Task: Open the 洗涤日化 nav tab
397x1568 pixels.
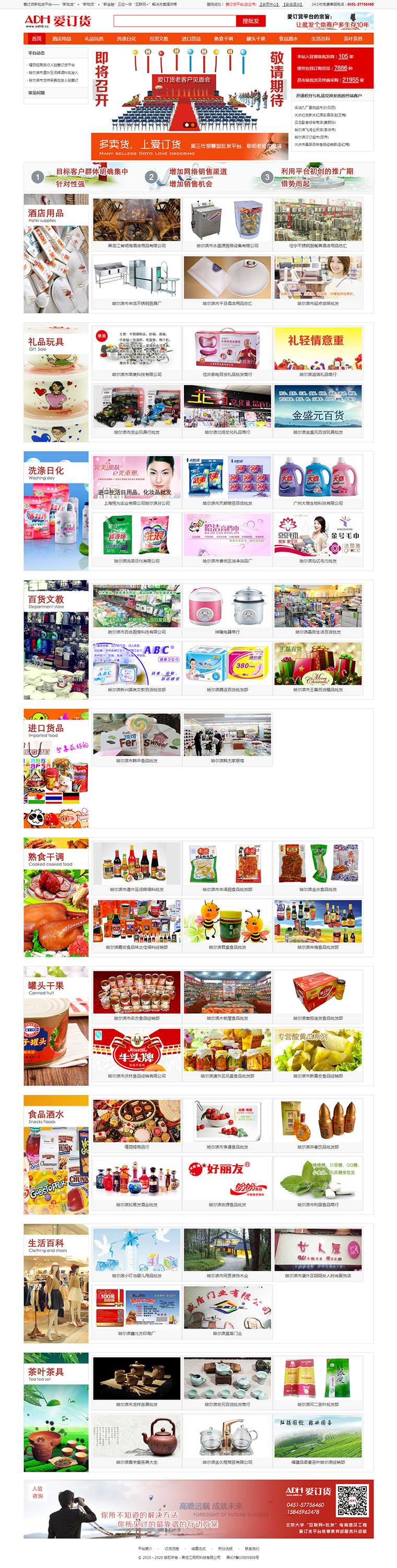Action: pyautogui.click(x=126, y=38)
